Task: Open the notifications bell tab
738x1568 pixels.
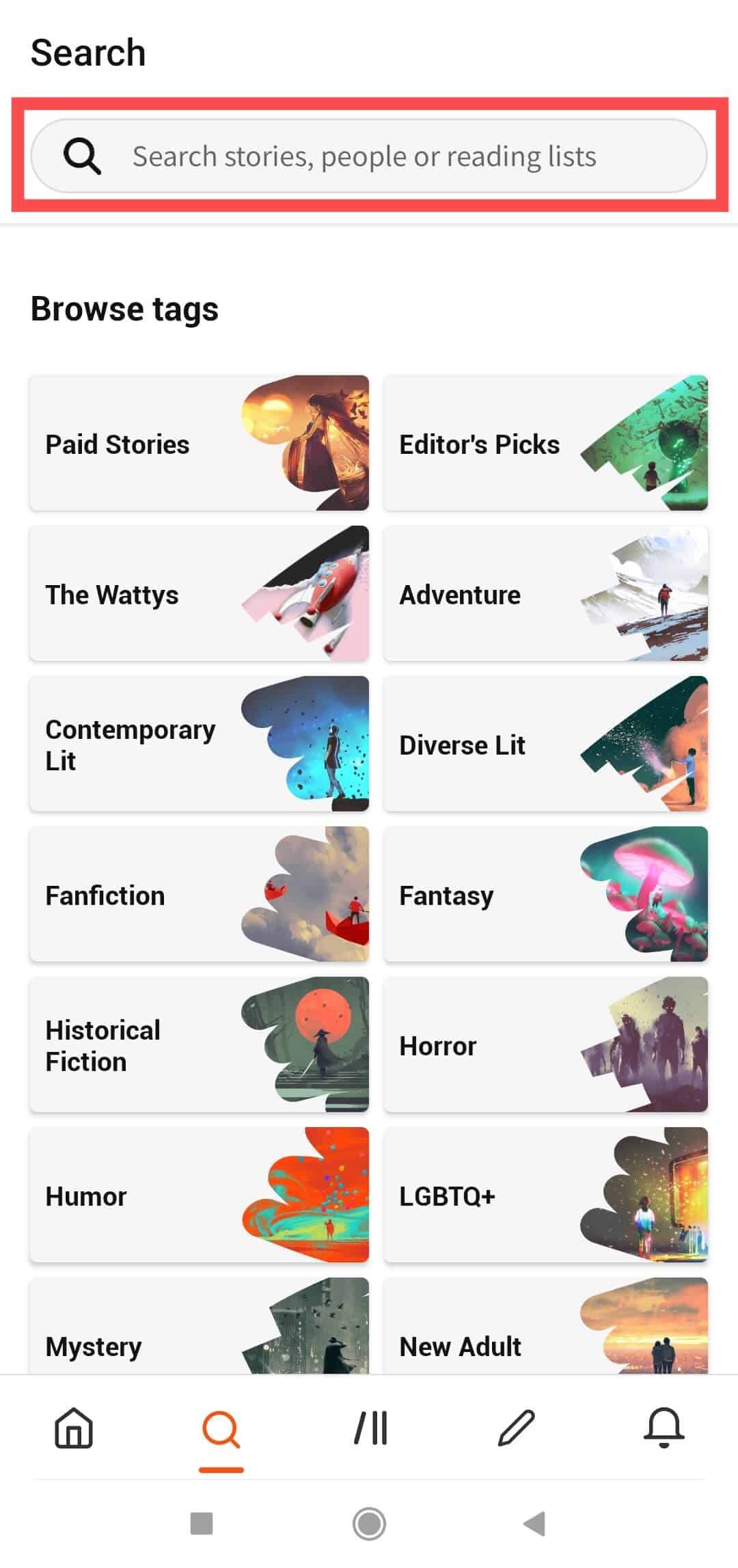Action: pyautogui.click(x=664, y=1428)
